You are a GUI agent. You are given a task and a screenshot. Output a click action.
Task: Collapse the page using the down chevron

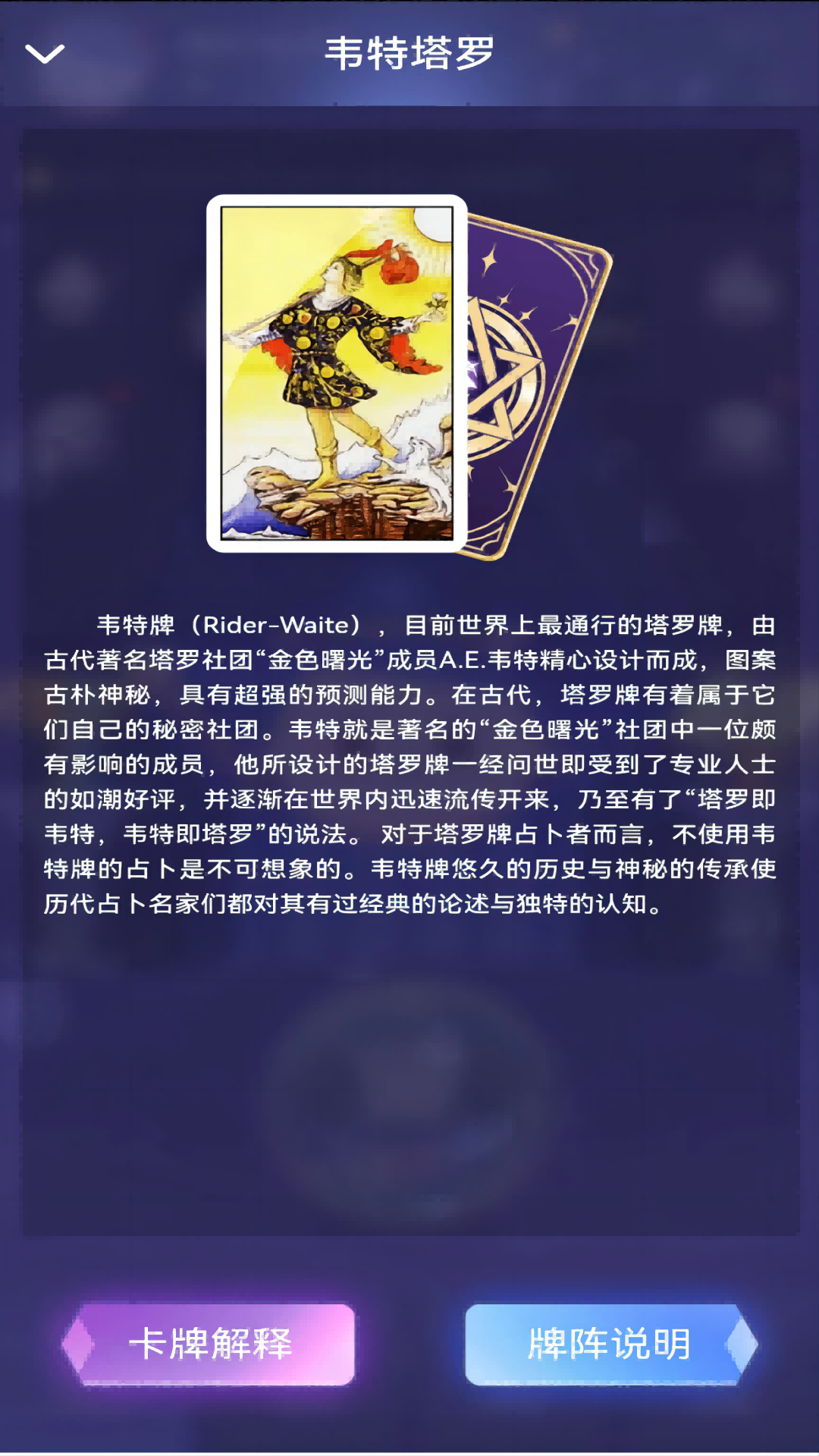point(45,54)
